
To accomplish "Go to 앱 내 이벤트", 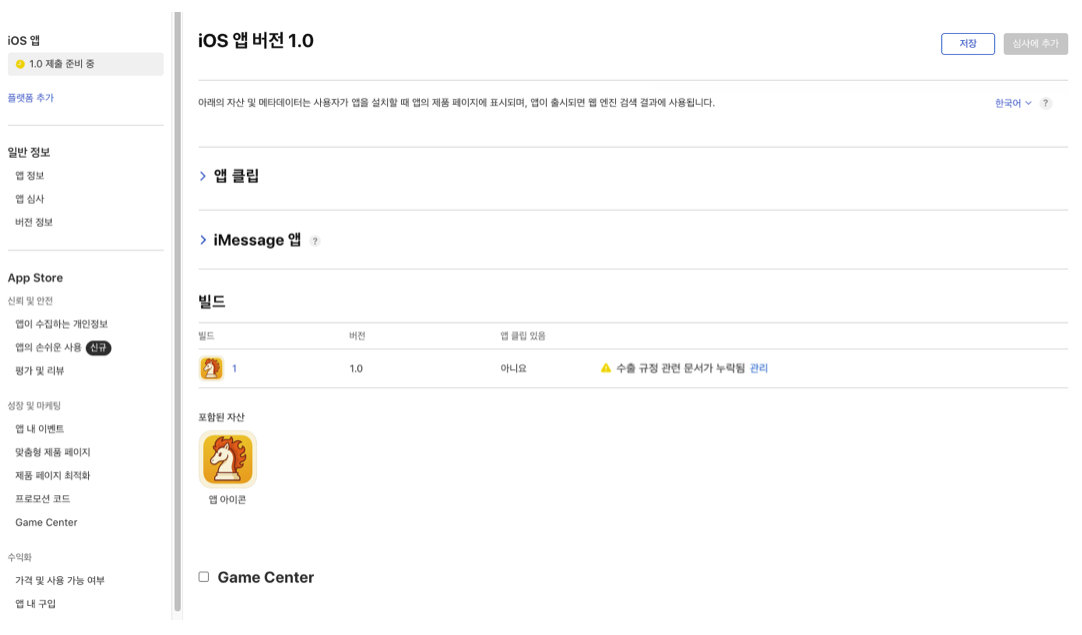I will pos(40,429).
